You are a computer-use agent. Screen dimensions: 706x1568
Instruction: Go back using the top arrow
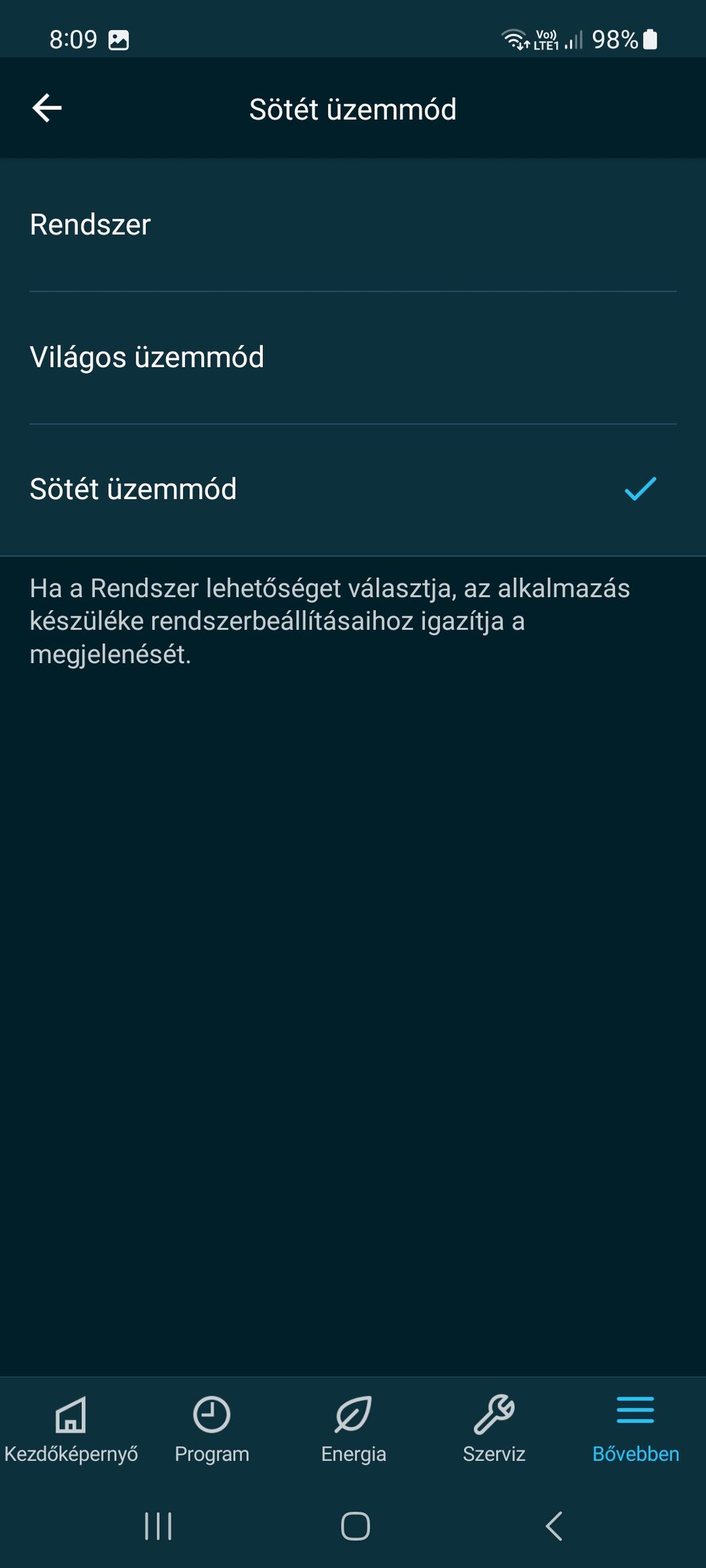(x=47, y=108)
